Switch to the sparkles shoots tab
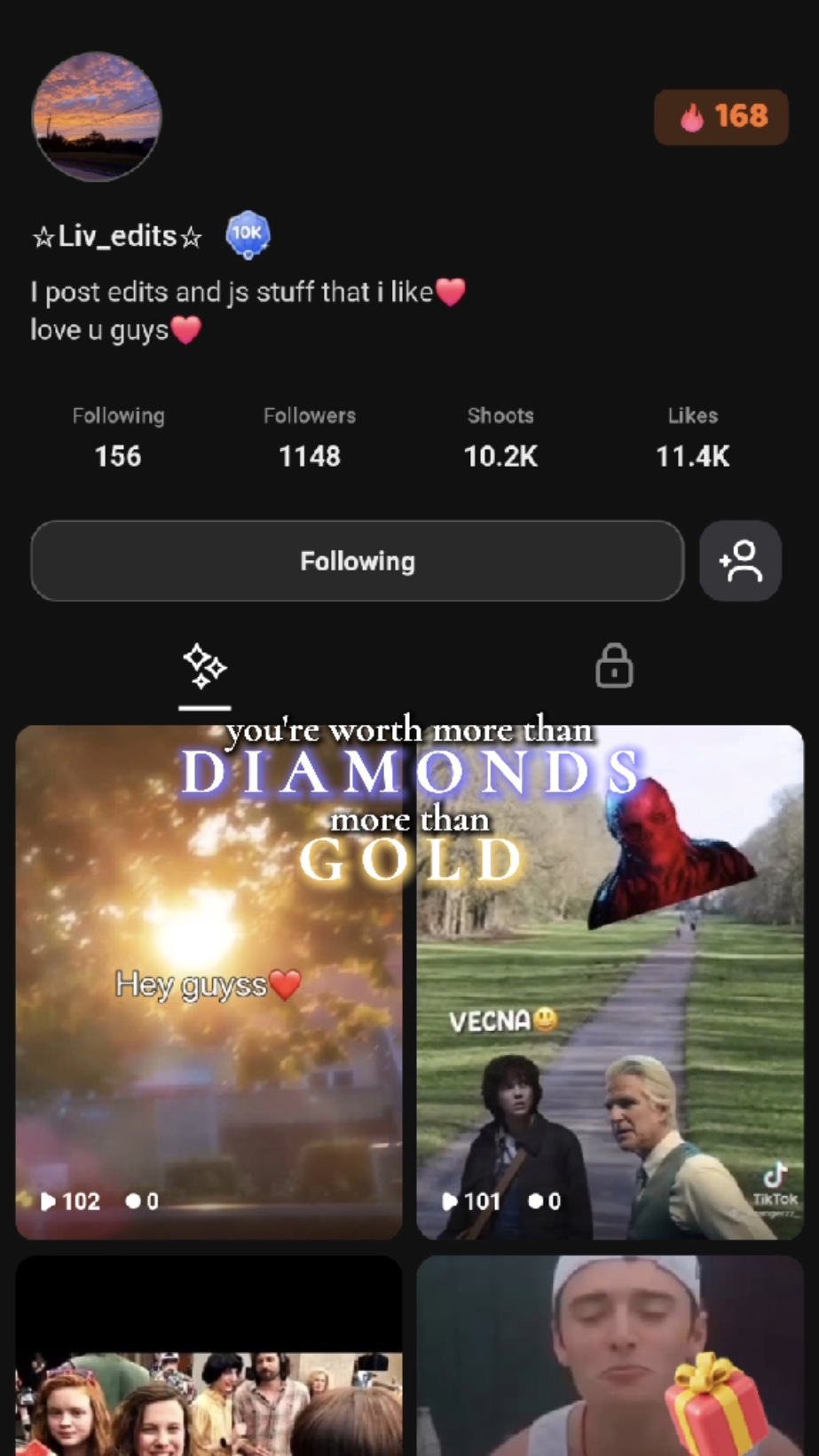The width and height of the screenshot is (819, 1456). click(204, 666)
